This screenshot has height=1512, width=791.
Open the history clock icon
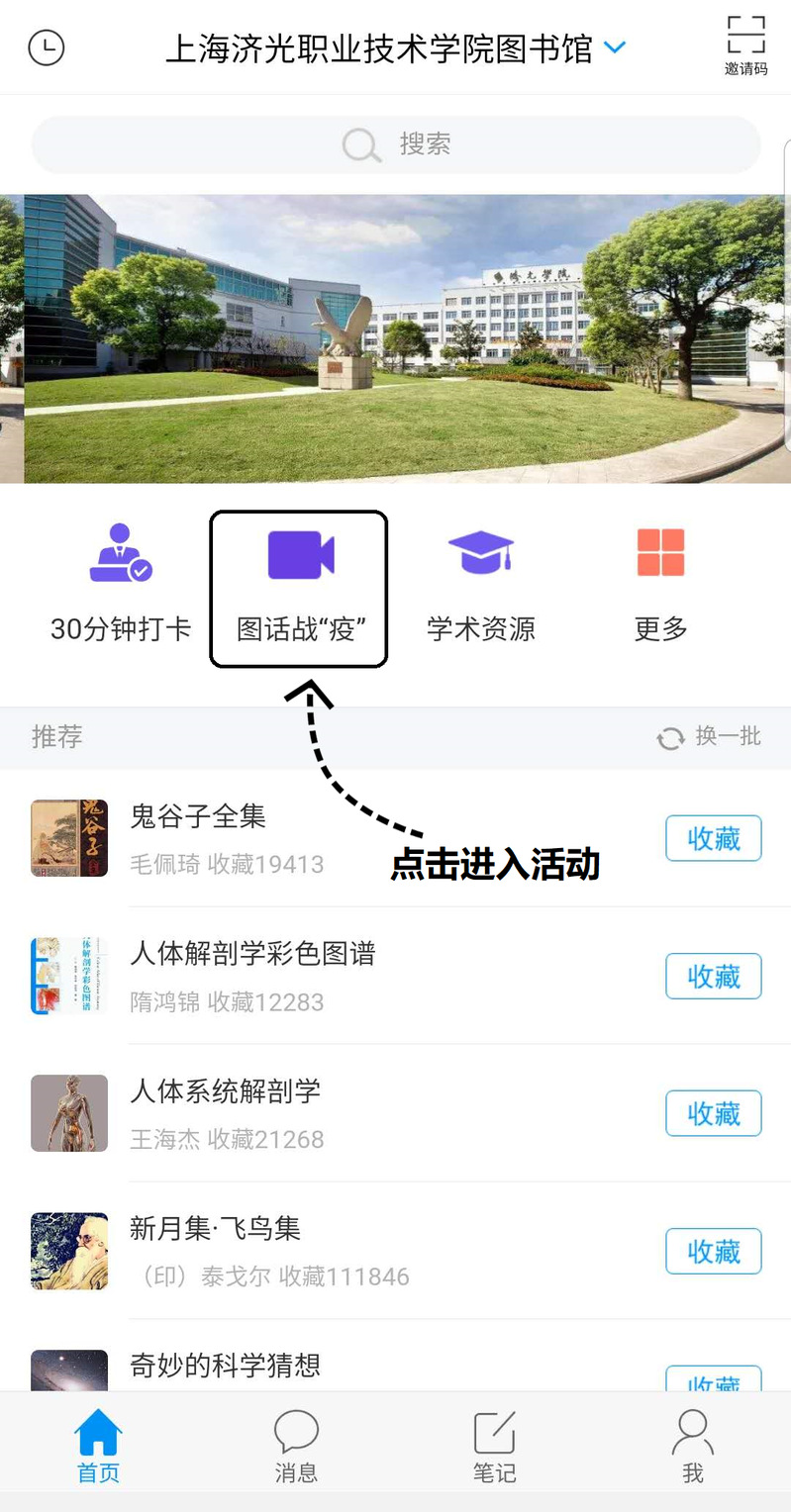coord(47,47)
